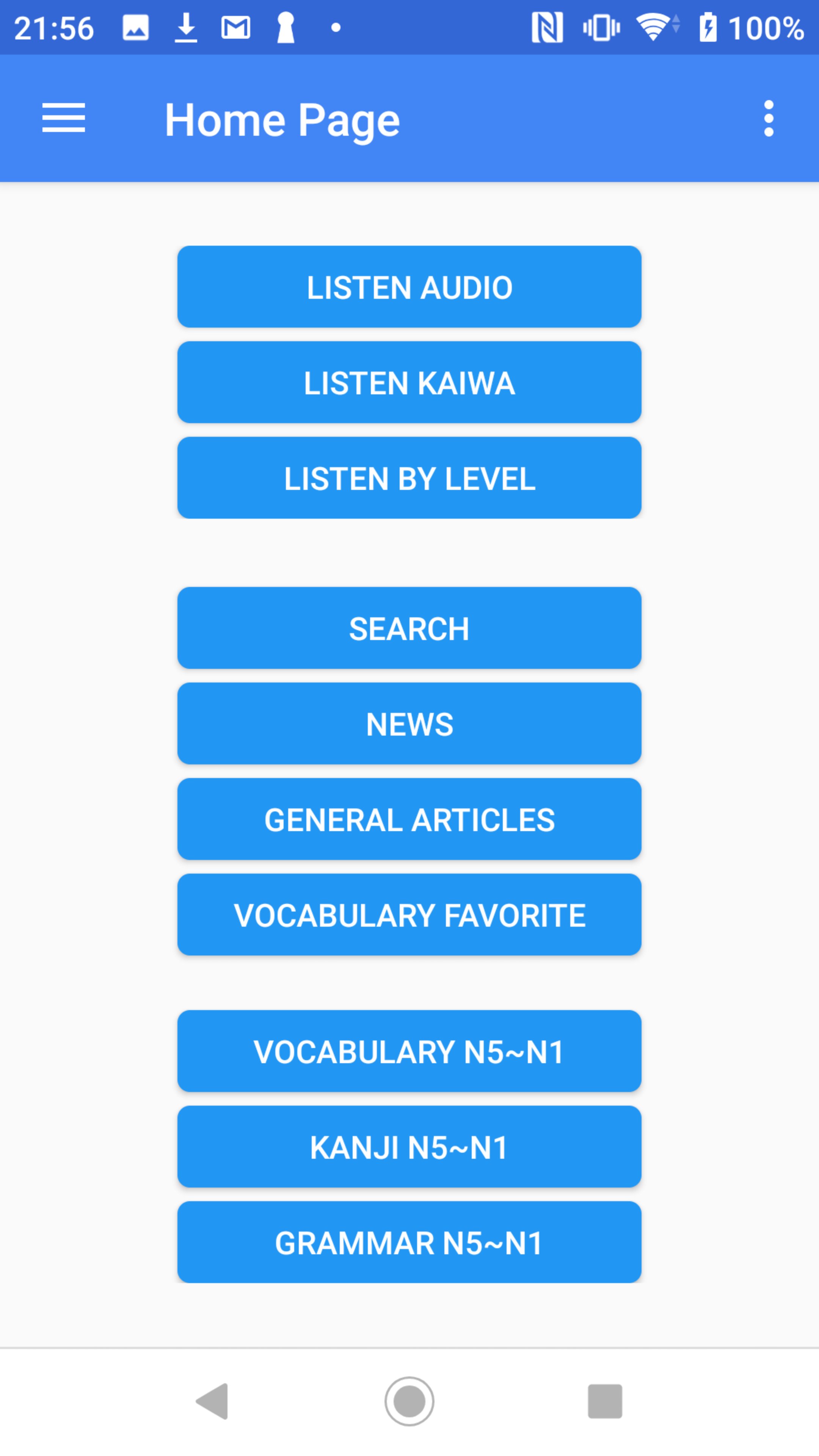Study Kanji N5~N1
The height and width of the screenshot is (1456, 819).
[x=409, y=1147]
